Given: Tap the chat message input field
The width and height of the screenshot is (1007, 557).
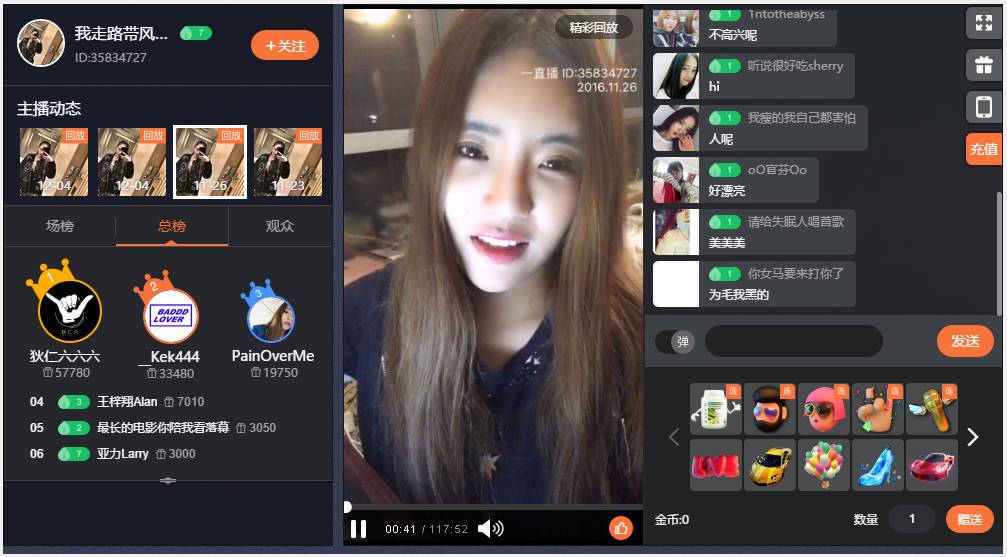Looking at the screenshot, I should click(x=793, y=341).
